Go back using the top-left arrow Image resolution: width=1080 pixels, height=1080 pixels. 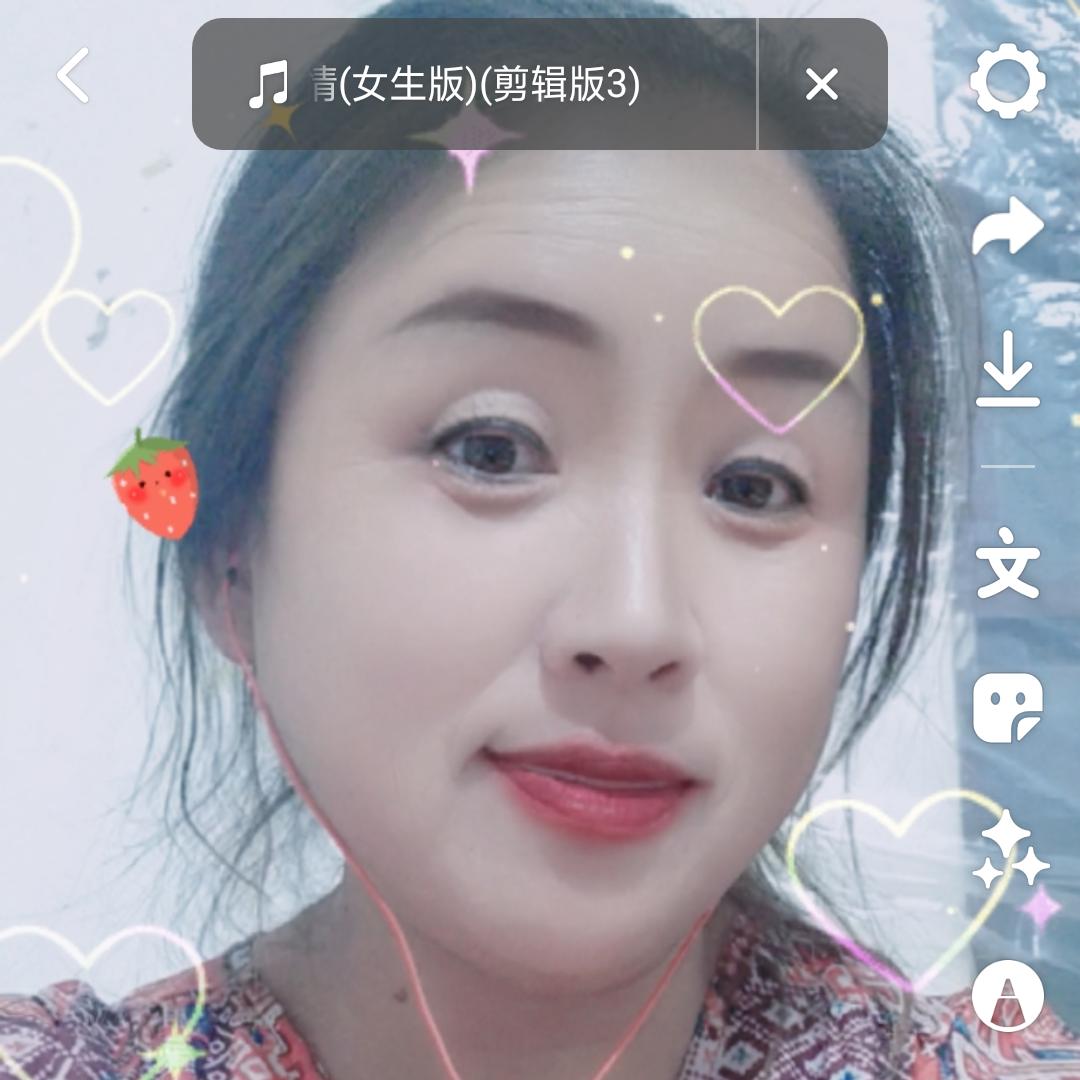coord(73,76)
